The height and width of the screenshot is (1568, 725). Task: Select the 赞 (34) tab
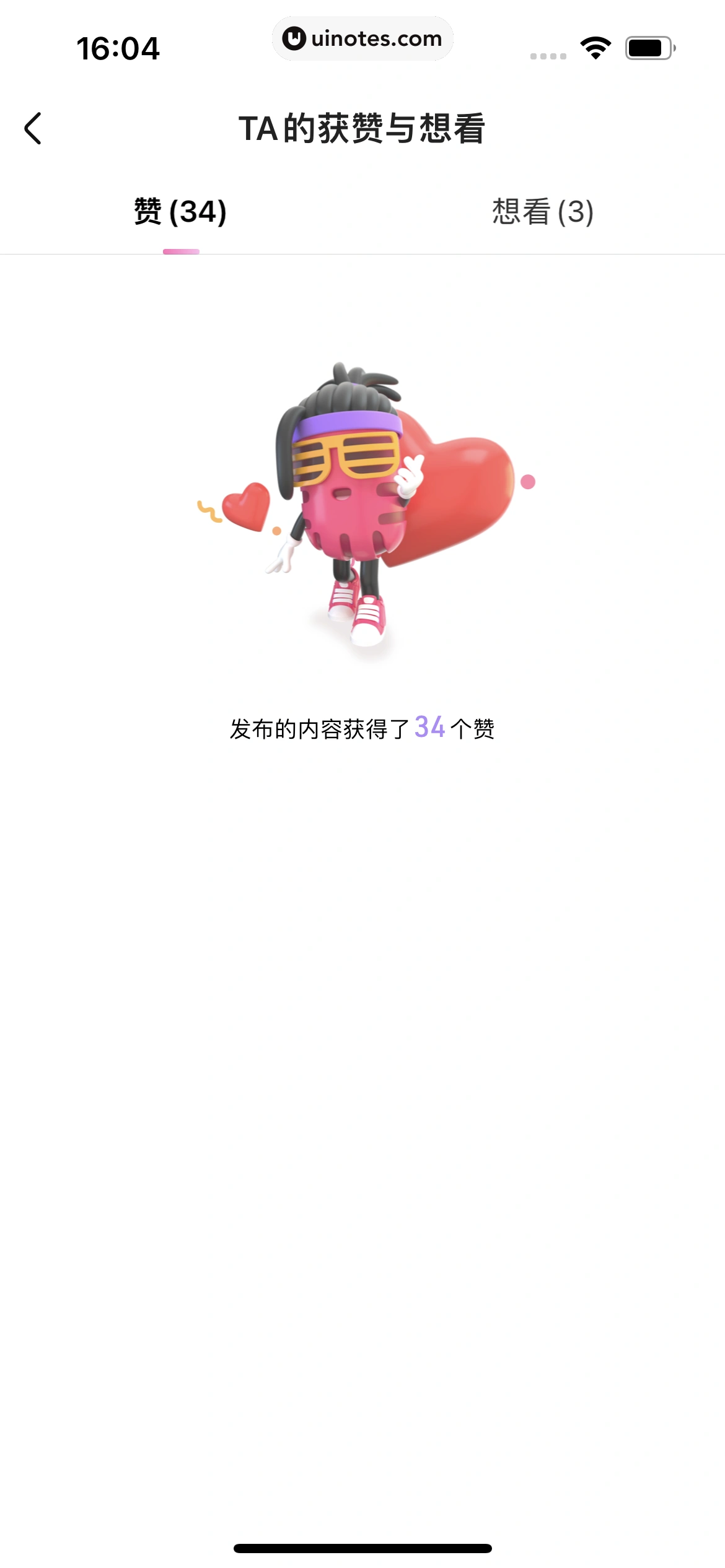point(180,212)
